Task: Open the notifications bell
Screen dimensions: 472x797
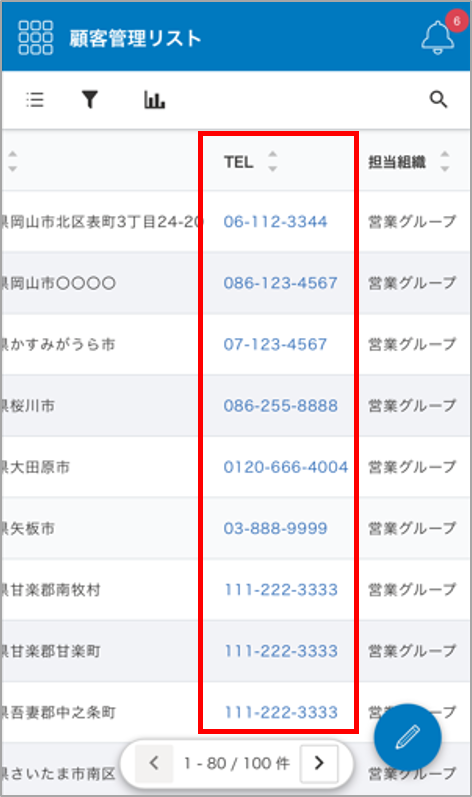Action: [x=437, y=38]
